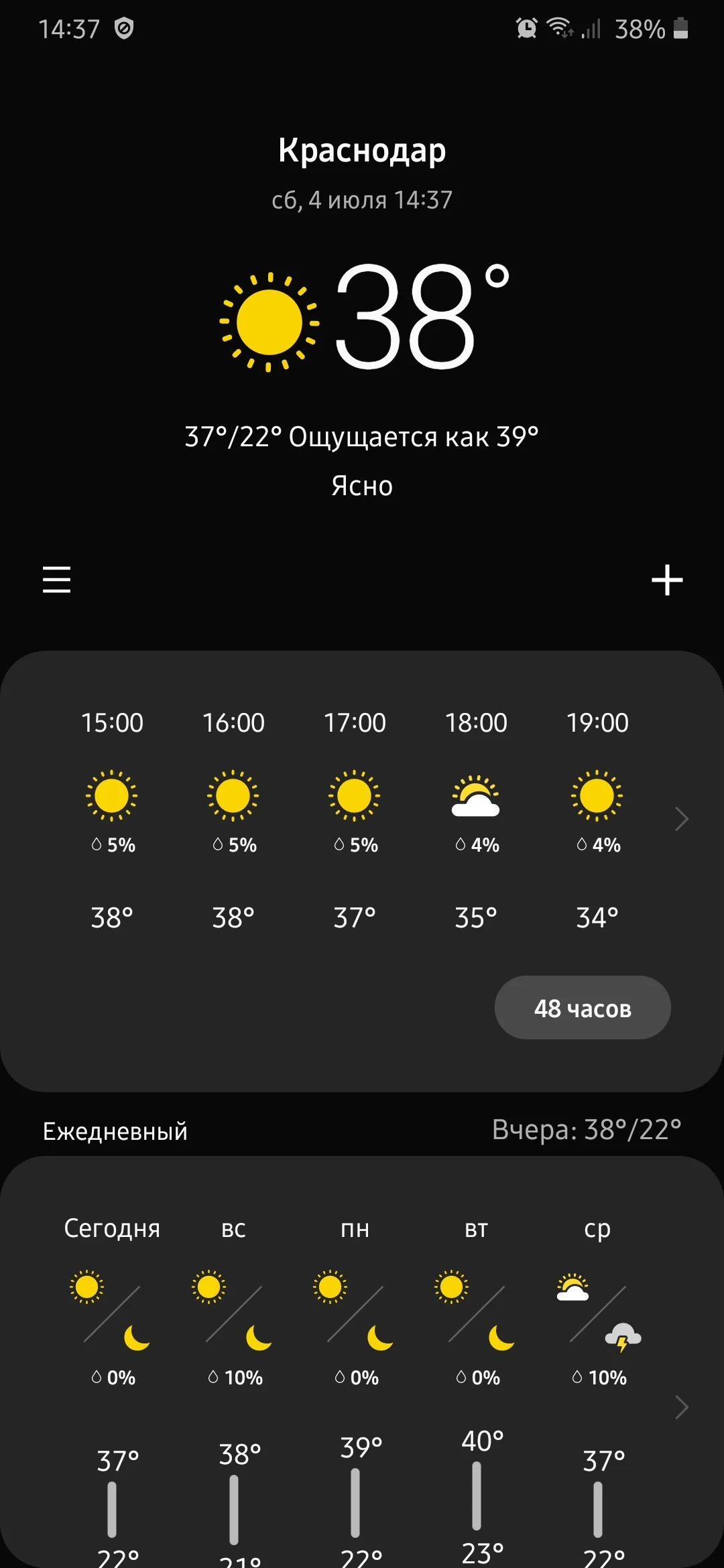
Task: Tap the partly cloudy icon at 18:00
Action: click(x=476, y=797)
